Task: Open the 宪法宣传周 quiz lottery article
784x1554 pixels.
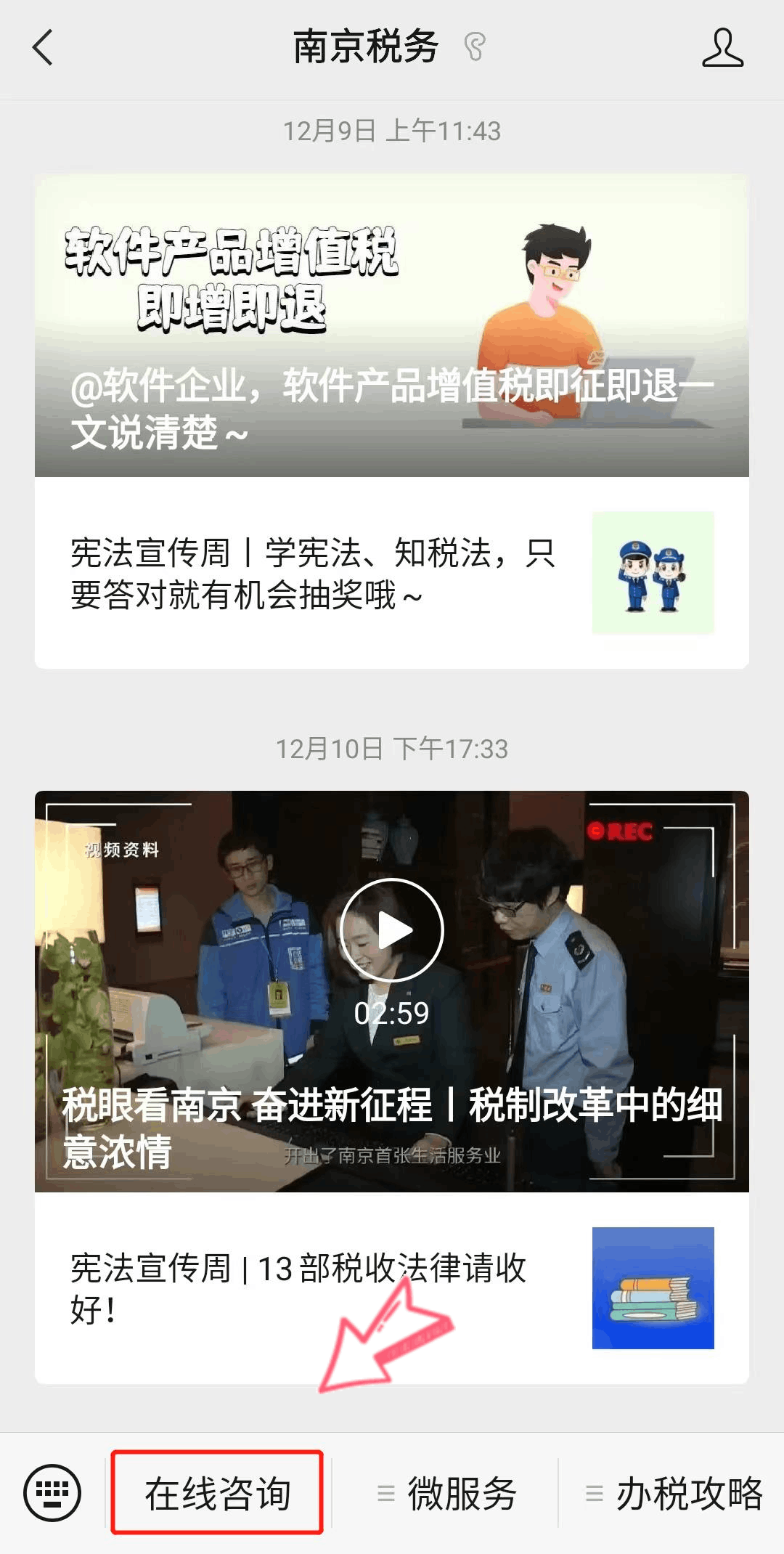Action: [392, 573]
